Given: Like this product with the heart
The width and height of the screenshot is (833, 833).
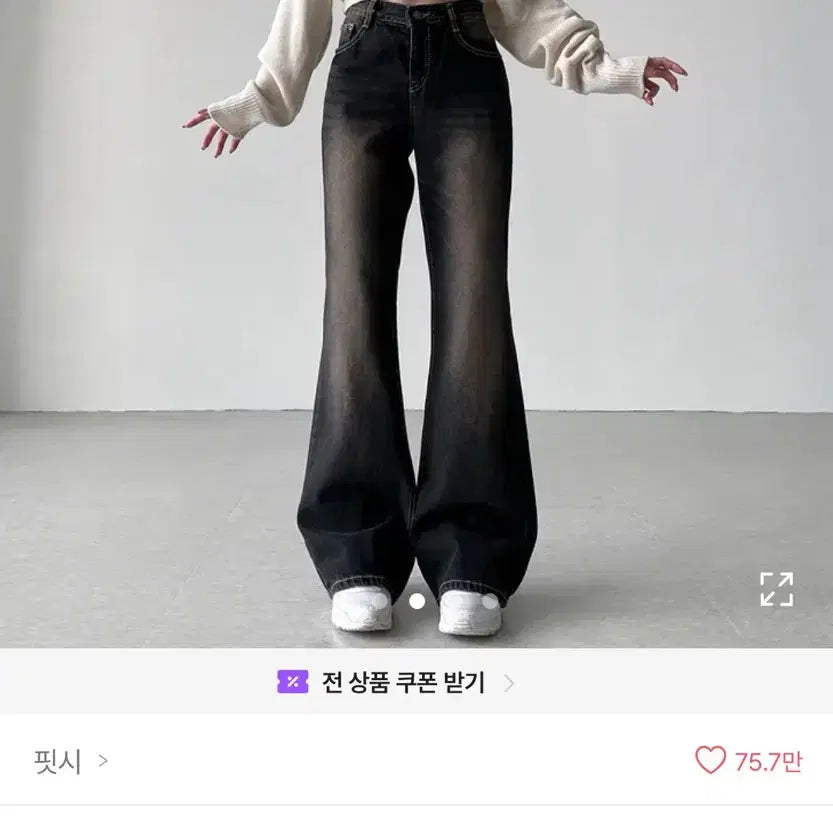Looking at the screenshot, I should click(x=710, y=761).
